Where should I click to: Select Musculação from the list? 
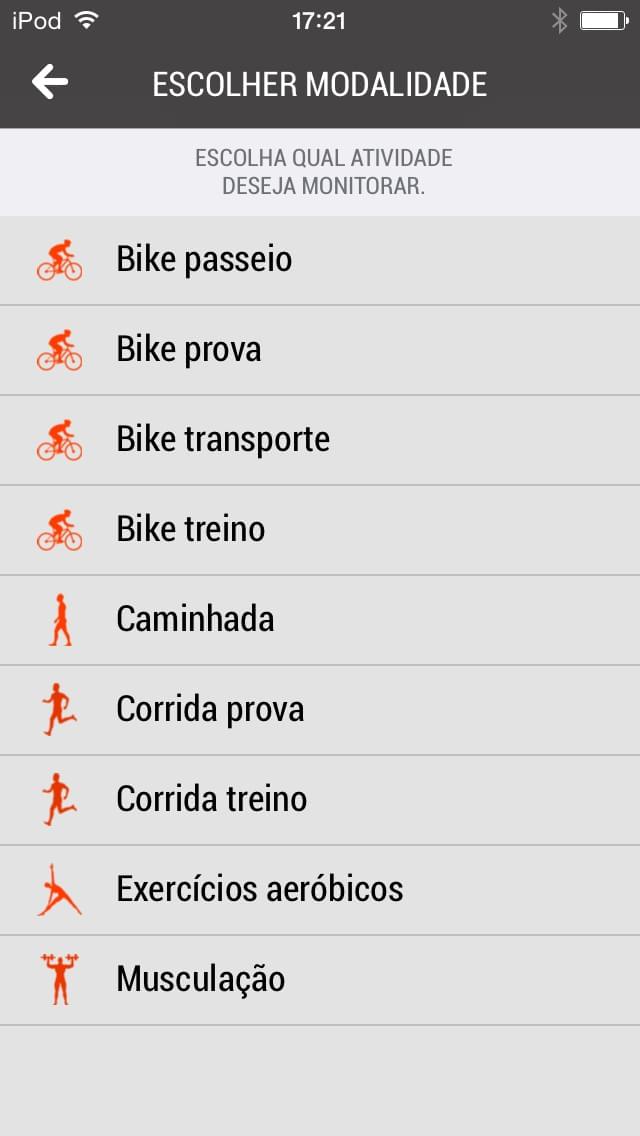320,980
